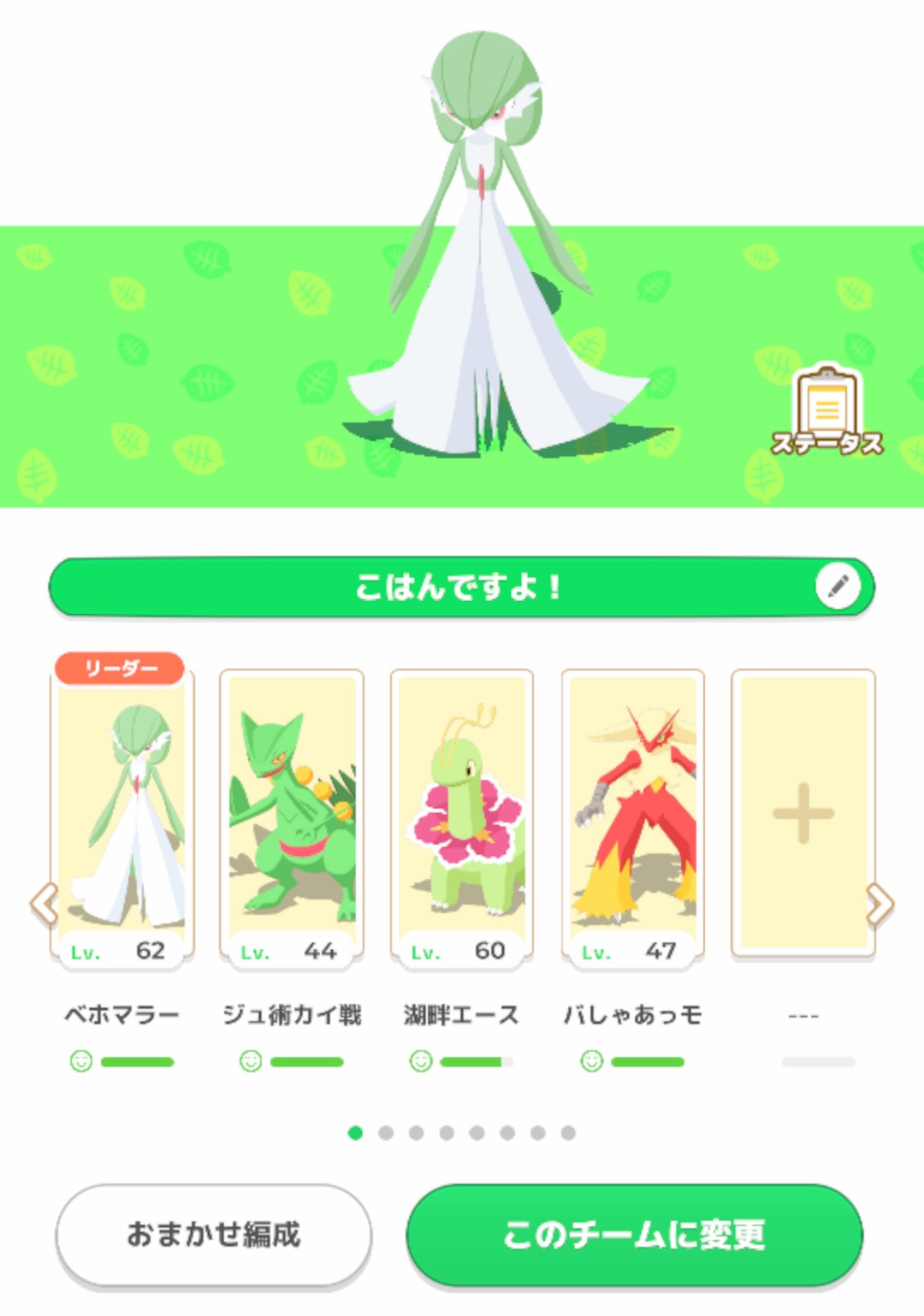Go to the next team with the right arrow
This screenshot has height=1316, width=924.
(x=880, y=904)
